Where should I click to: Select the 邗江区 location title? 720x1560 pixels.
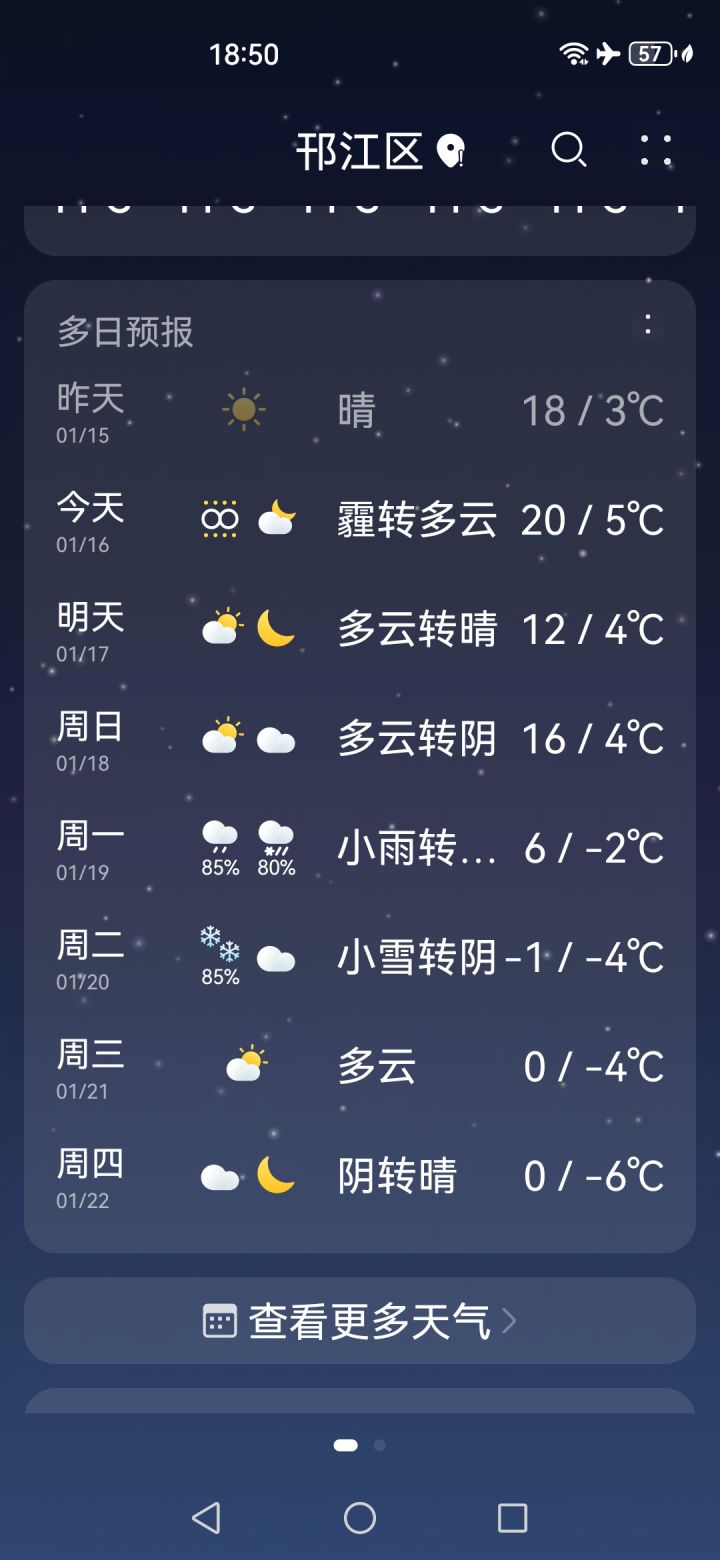click(x=360, y=152)
